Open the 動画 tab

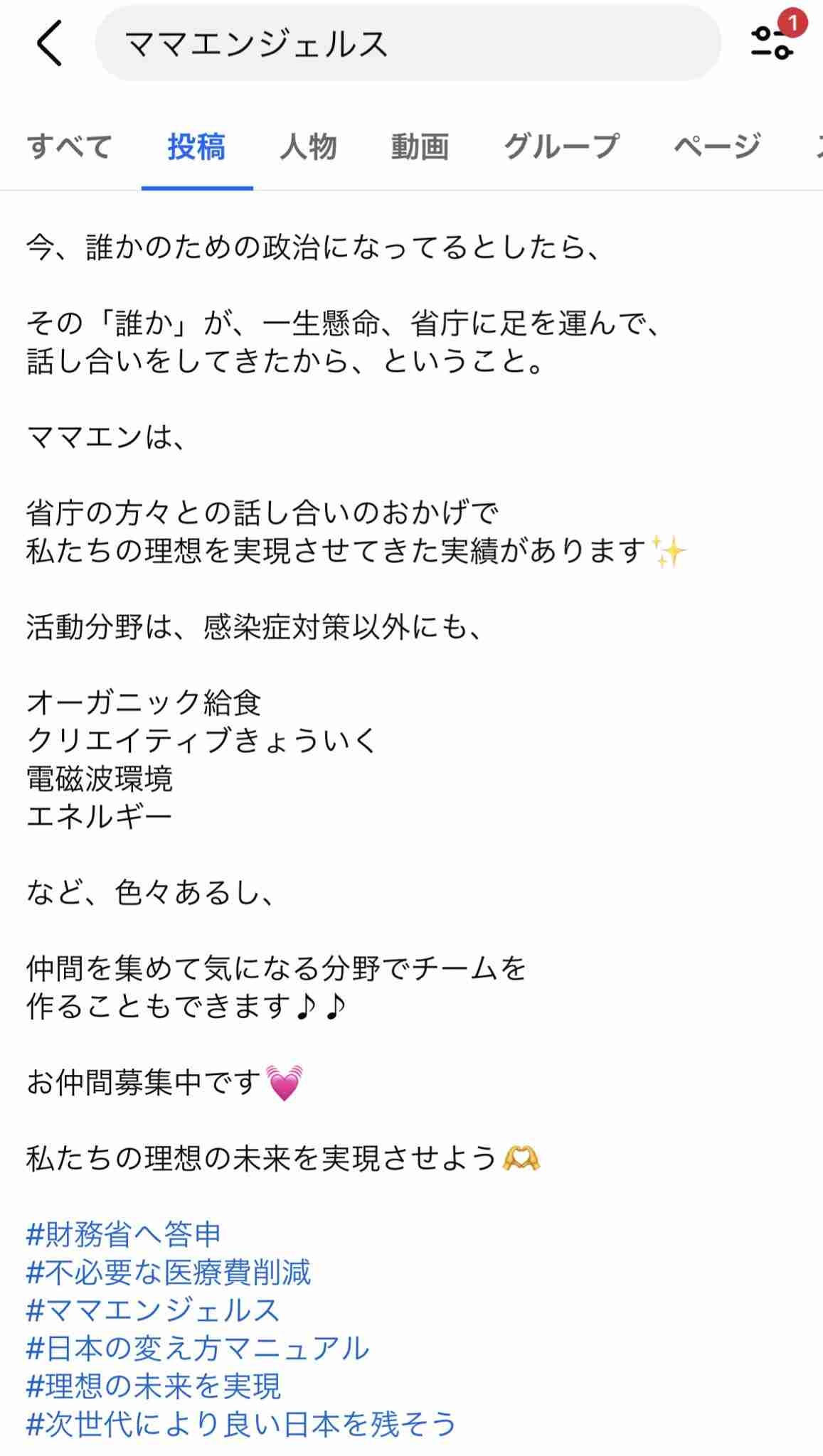[420, 147]
